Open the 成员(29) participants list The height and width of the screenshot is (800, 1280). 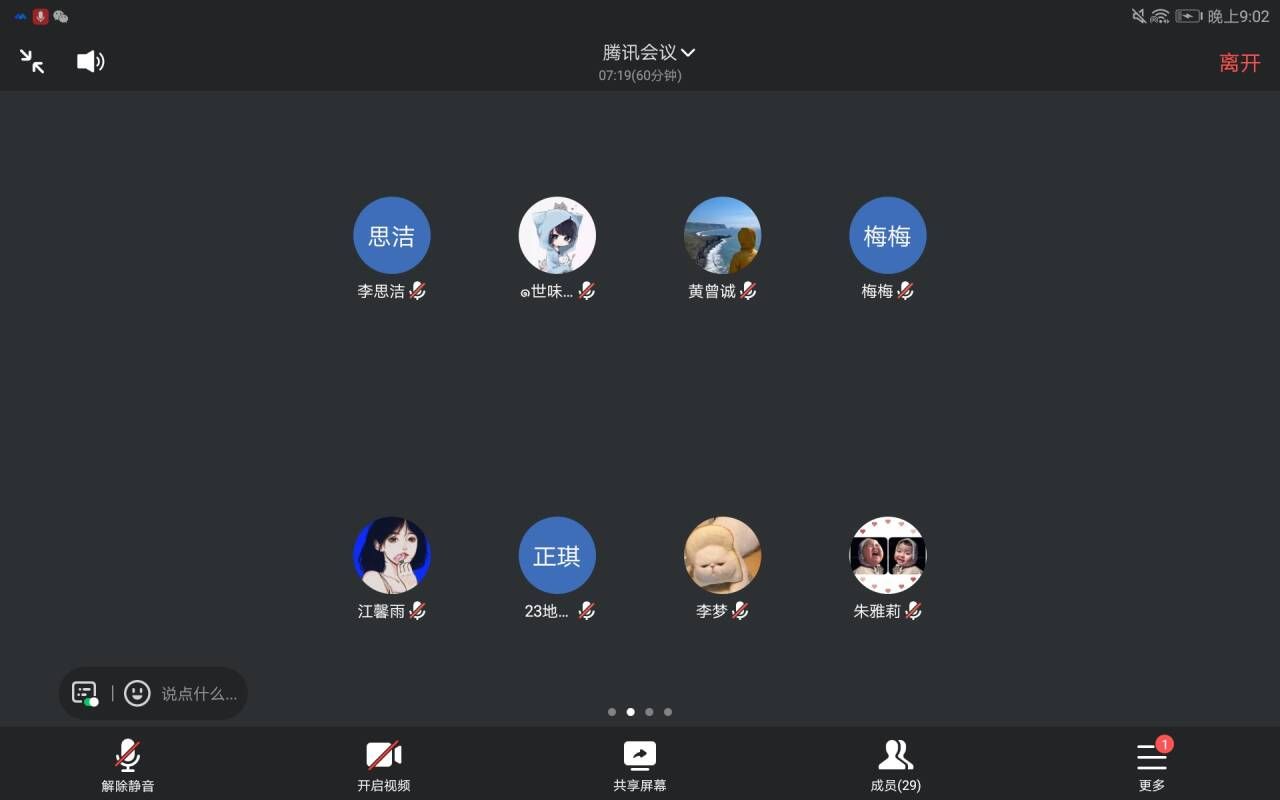point(895,766)
